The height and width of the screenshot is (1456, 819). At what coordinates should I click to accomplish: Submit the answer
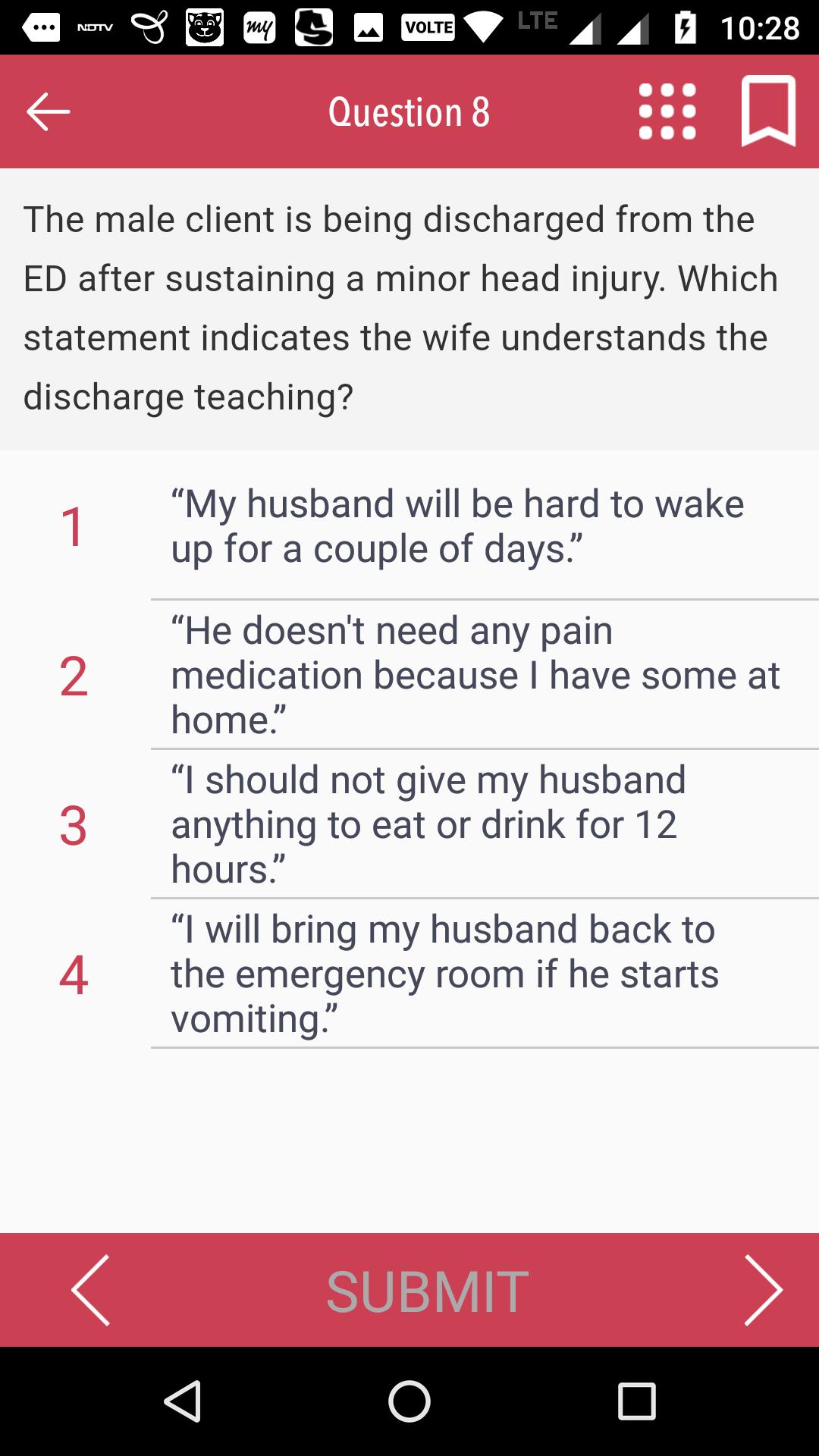(427, 1291)
